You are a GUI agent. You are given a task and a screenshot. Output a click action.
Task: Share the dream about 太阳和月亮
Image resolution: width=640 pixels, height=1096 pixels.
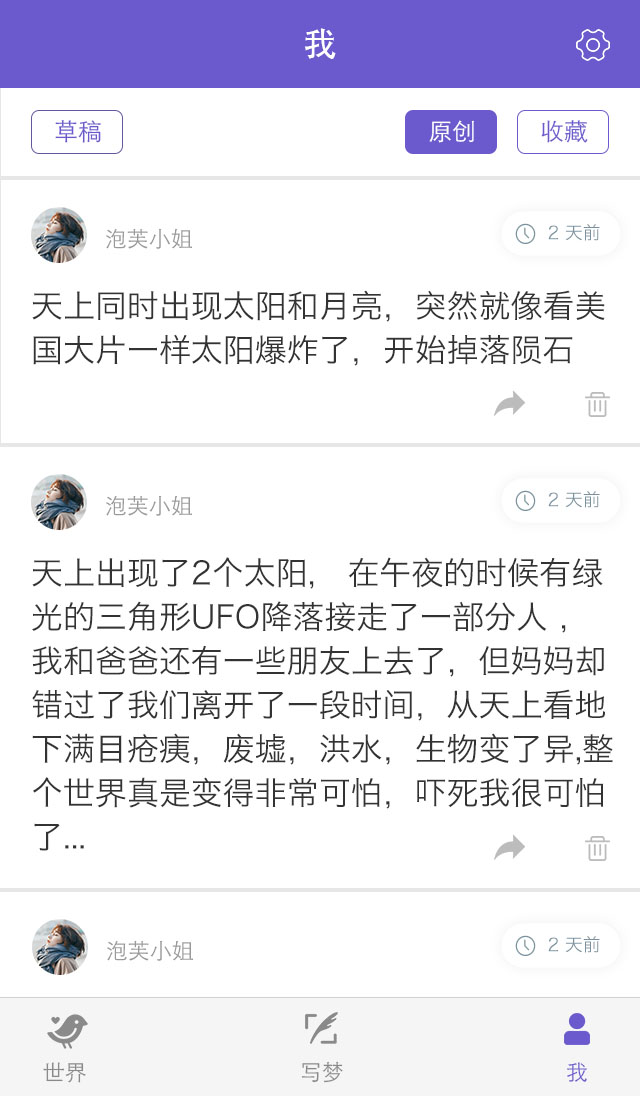[510, 404]
